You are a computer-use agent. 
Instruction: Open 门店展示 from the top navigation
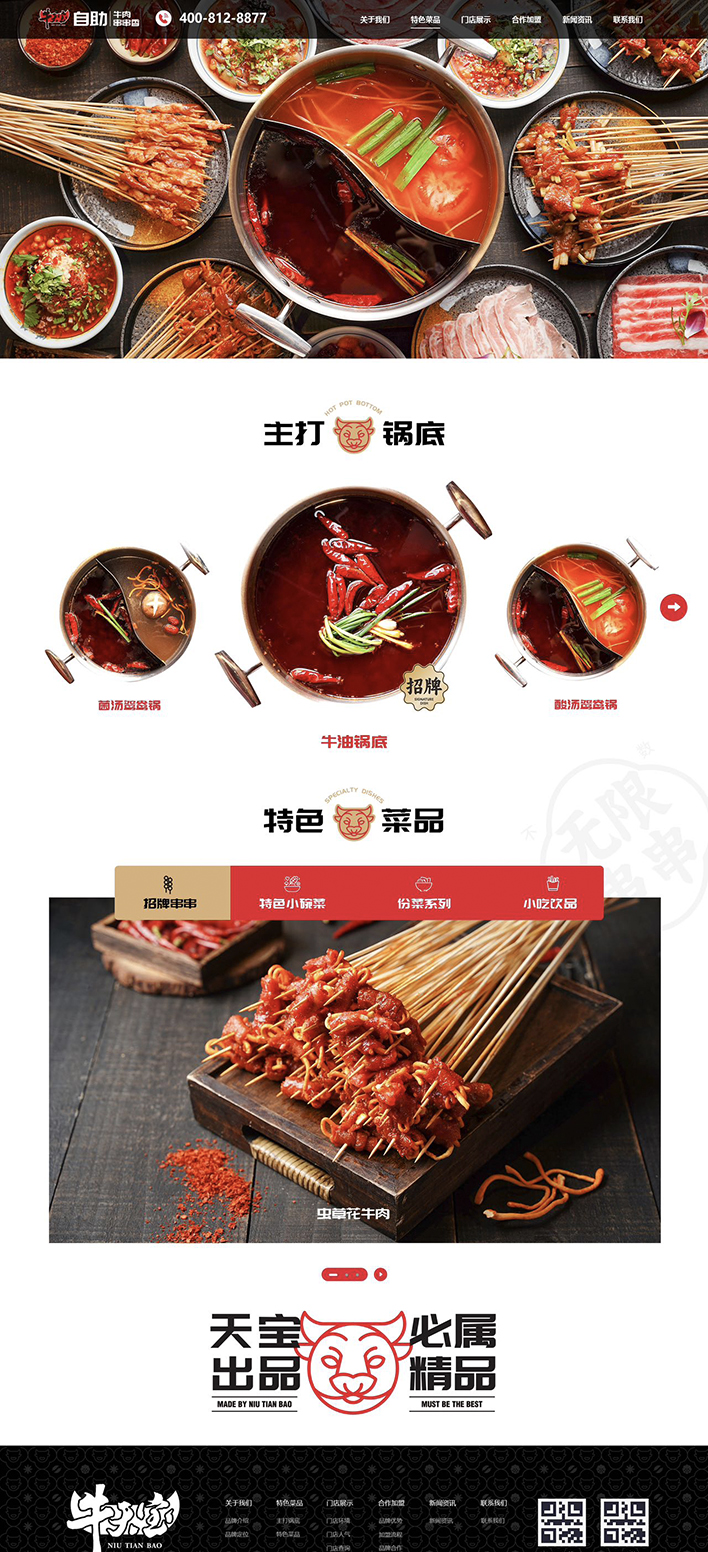pos(476,19)
